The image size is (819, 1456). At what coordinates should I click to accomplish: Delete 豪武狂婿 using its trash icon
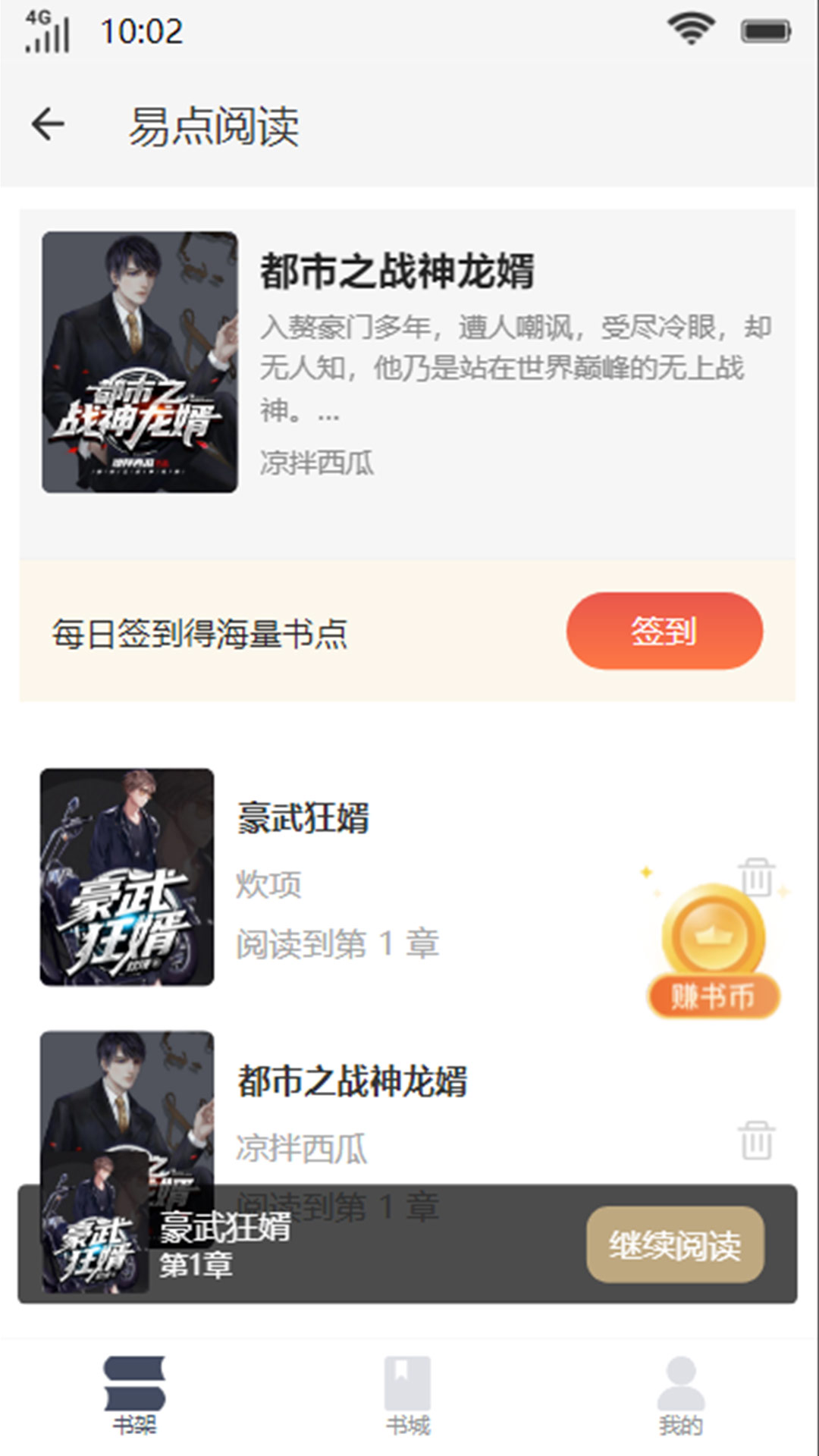pos(755,876)
